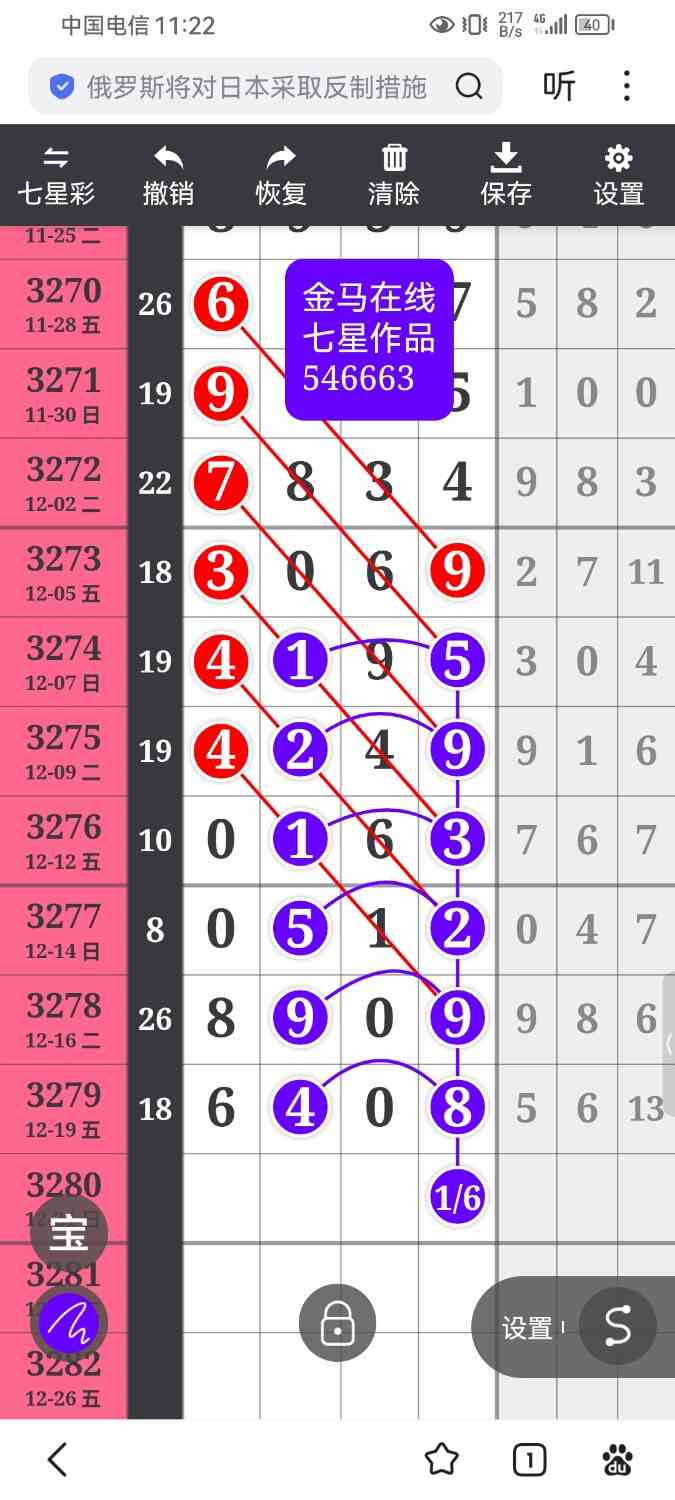Image resolution: width=675 pixels, height=1500 pixels.
Task: Open the browser tabs counter
Action: click(x=529, y=1460)
